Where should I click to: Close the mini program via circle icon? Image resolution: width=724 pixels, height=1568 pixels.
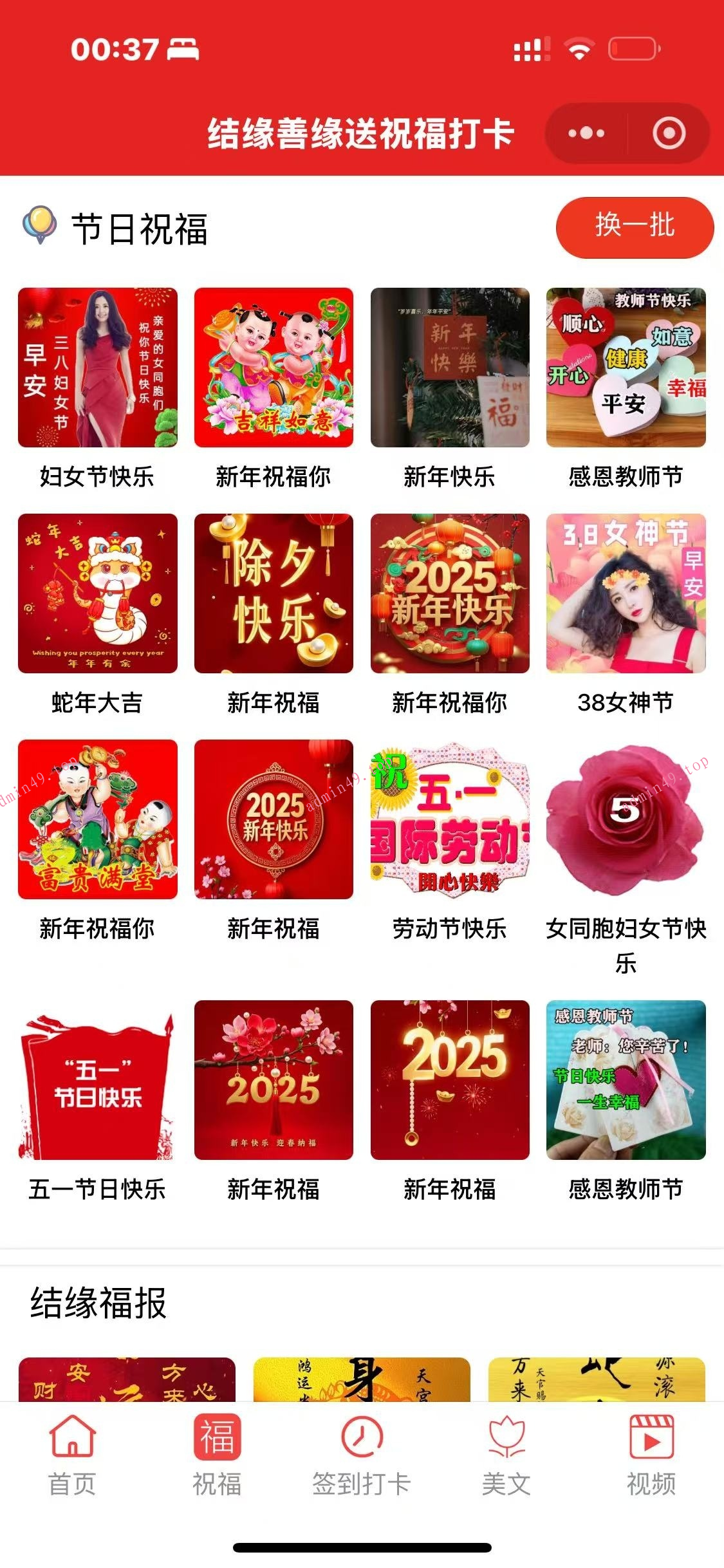pos(669,133)
